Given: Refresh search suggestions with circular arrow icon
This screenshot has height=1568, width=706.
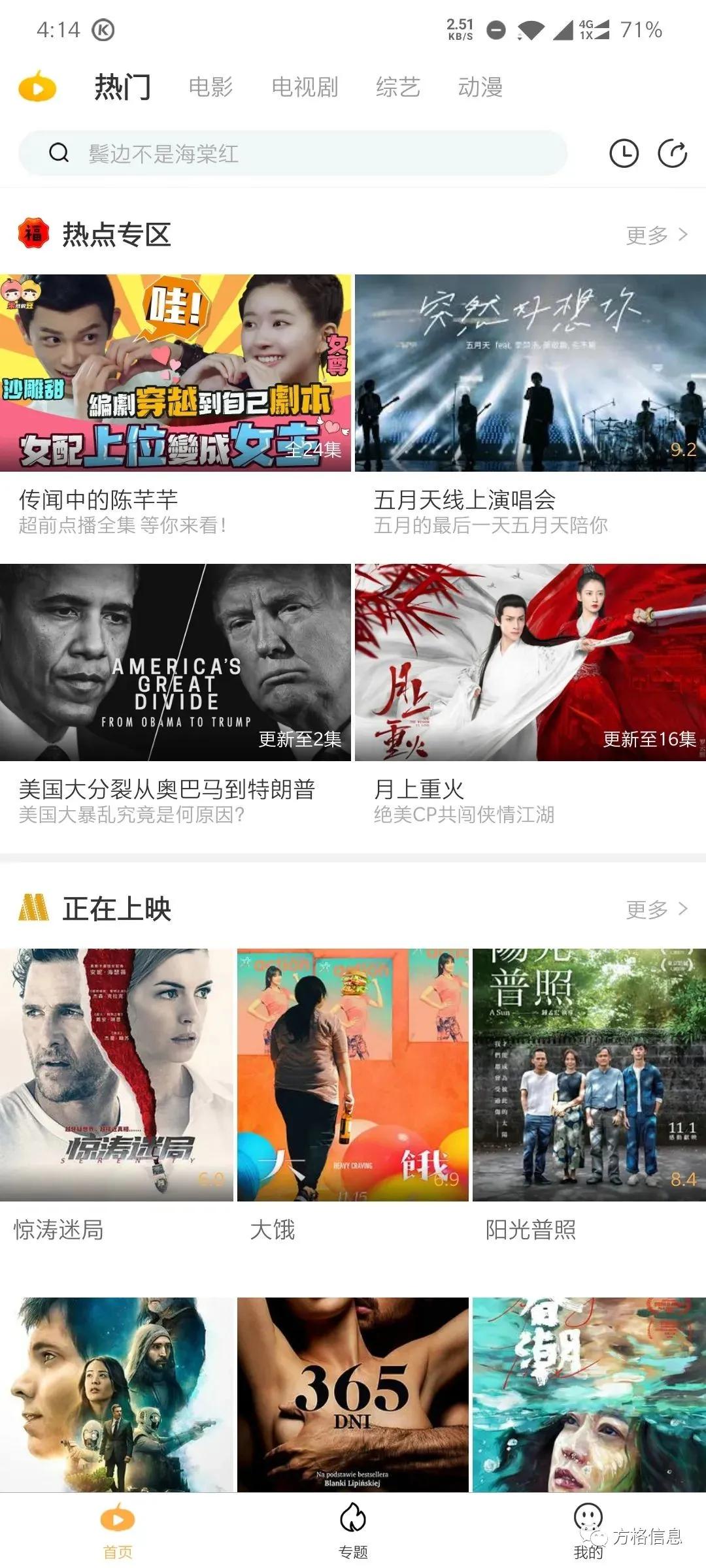Looking at the screenshot, I should [x=673, y=154].
